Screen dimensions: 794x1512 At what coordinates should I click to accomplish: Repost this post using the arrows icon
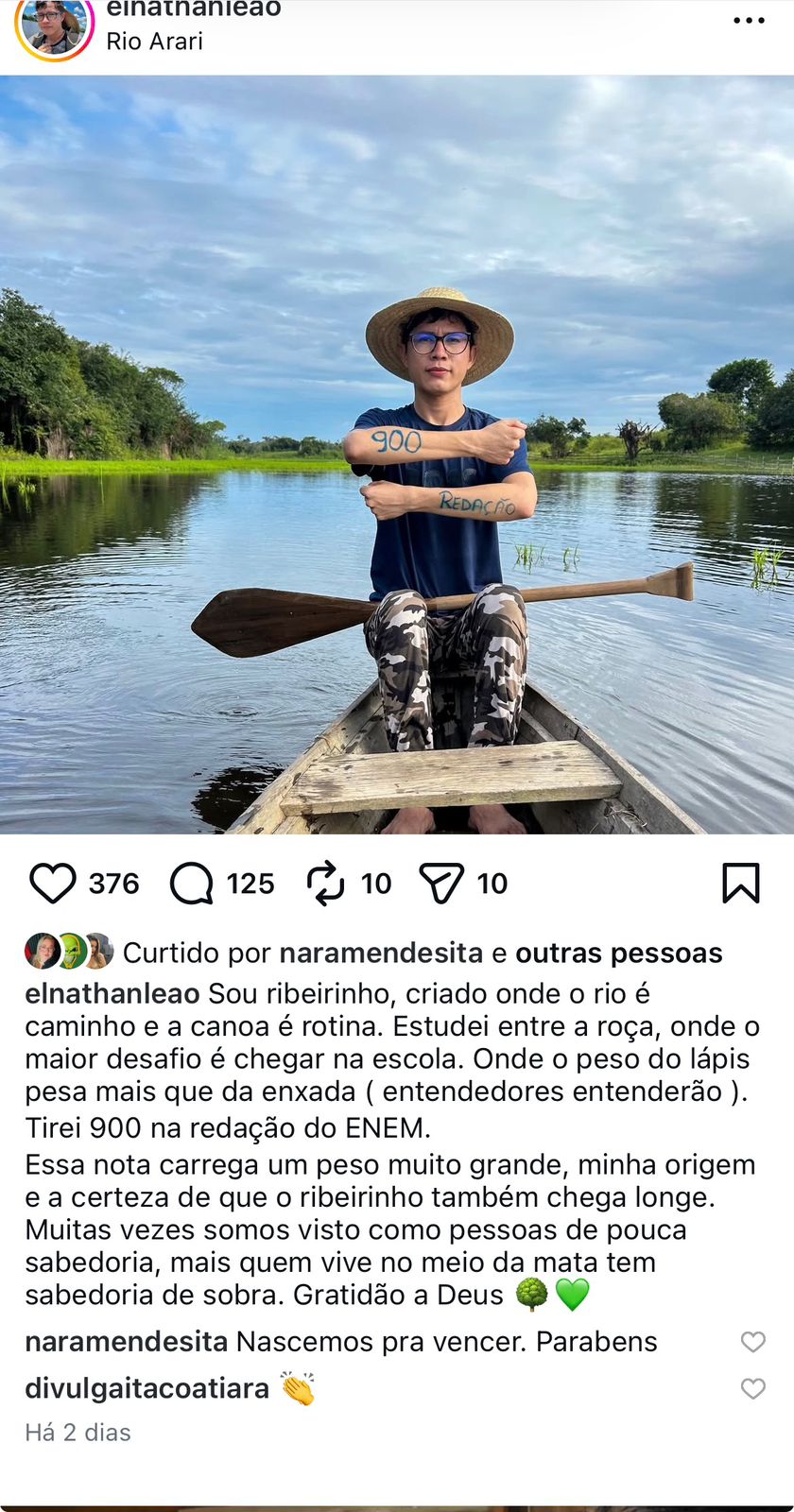(325, 884)
